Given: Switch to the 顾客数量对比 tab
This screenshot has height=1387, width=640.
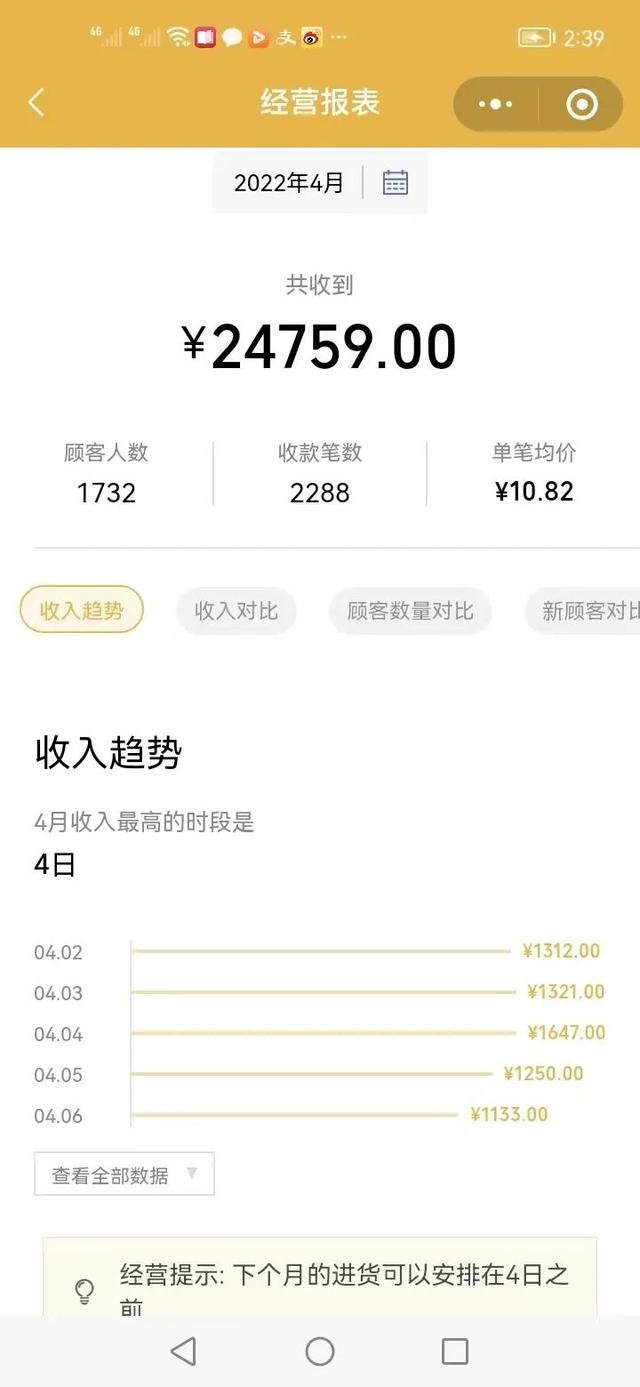Looking at the screenshot, I should point(410,611).
